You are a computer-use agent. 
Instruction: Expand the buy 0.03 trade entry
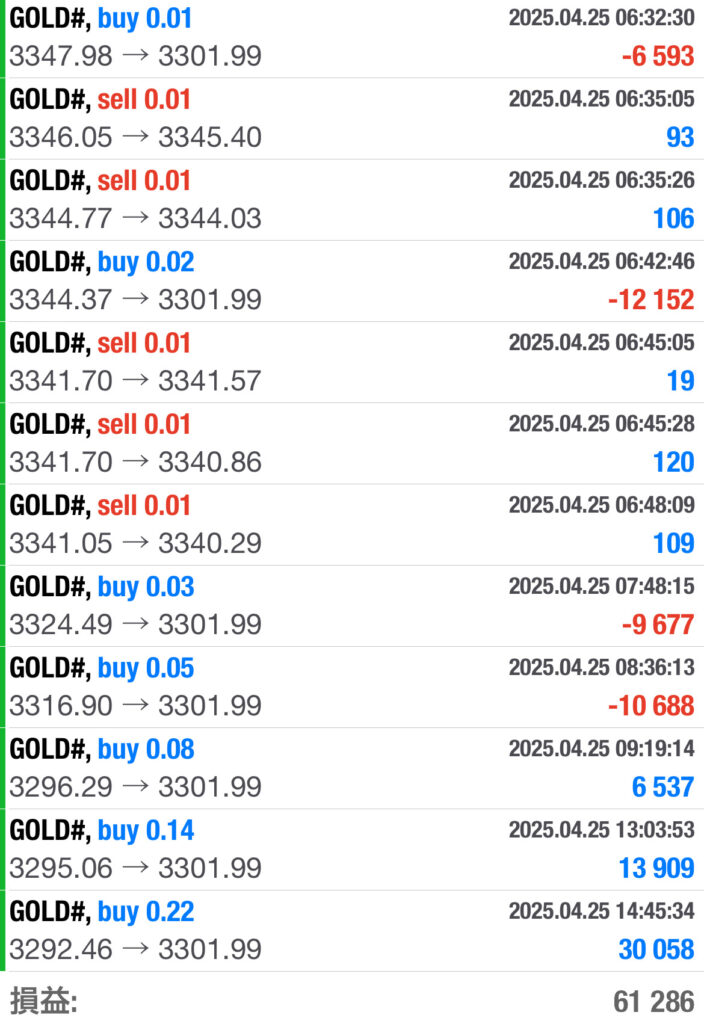352,605
